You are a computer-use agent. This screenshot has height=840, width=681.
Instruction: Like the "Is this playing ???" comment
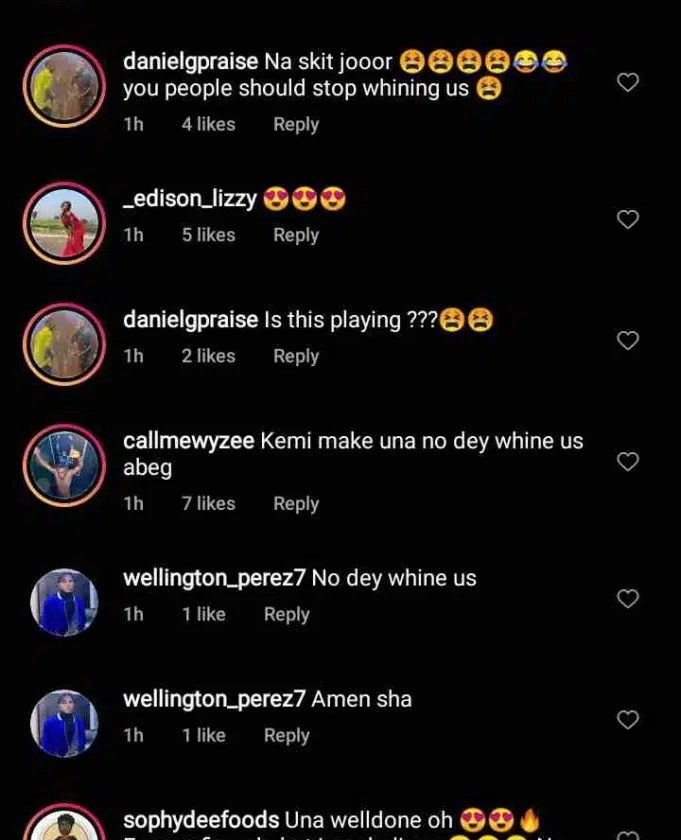pyautogui.click(x=627, y=341)
